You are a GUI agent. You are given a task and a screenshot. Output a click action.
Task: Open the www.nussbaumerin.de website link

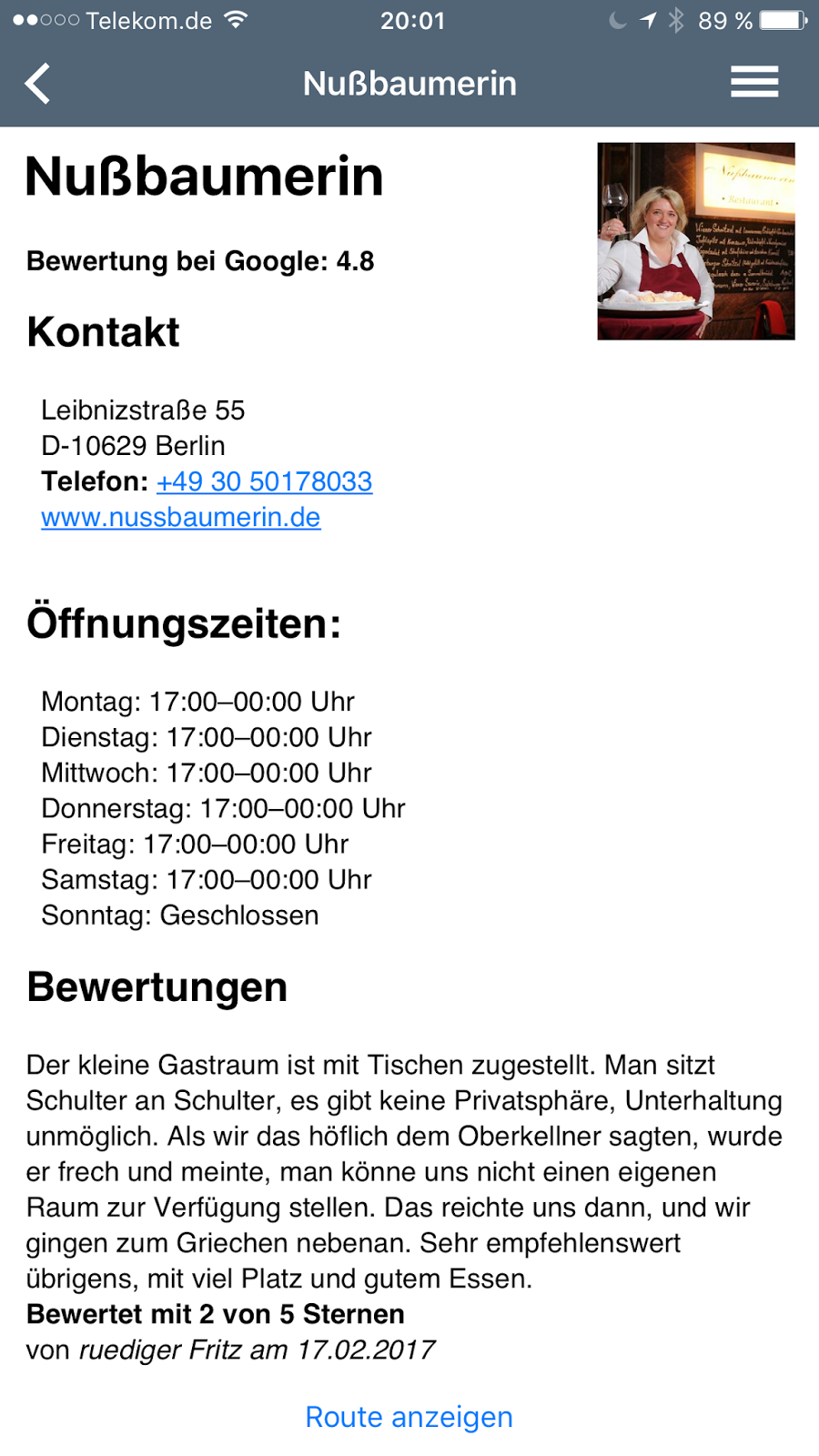click(181, 517)
